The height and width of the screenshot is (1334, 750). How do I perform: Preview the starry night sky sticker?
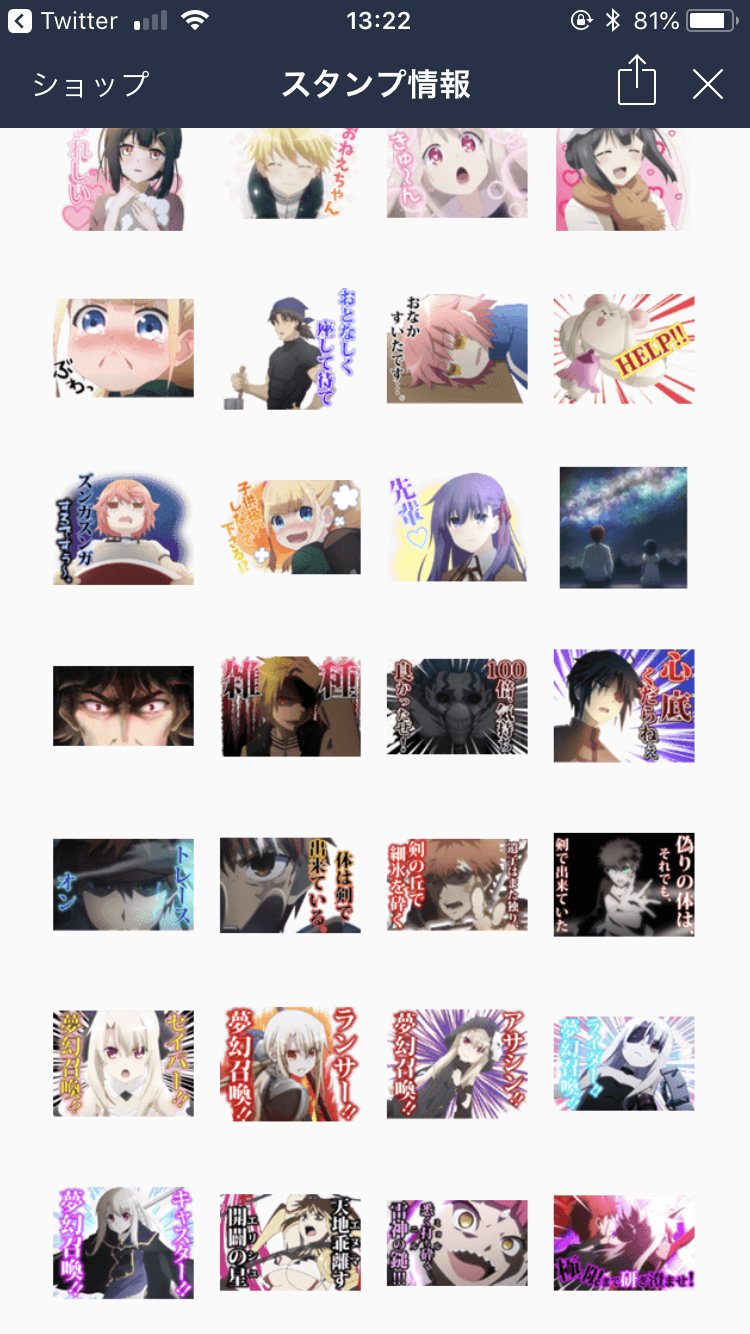(x=624, y=527)
